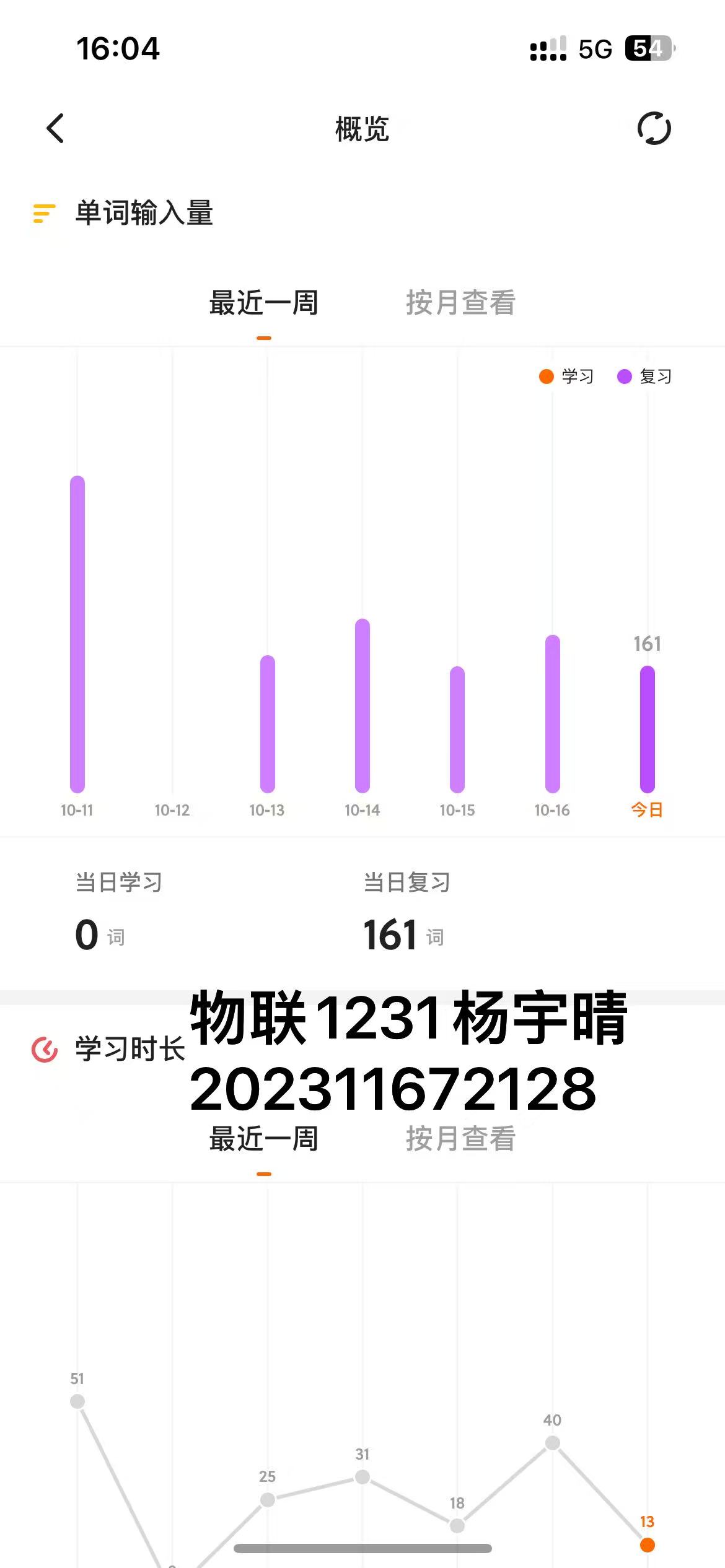Tap the 今日 bar showing 161
This screenshot has height=1568, width=725.
[648, 729]
